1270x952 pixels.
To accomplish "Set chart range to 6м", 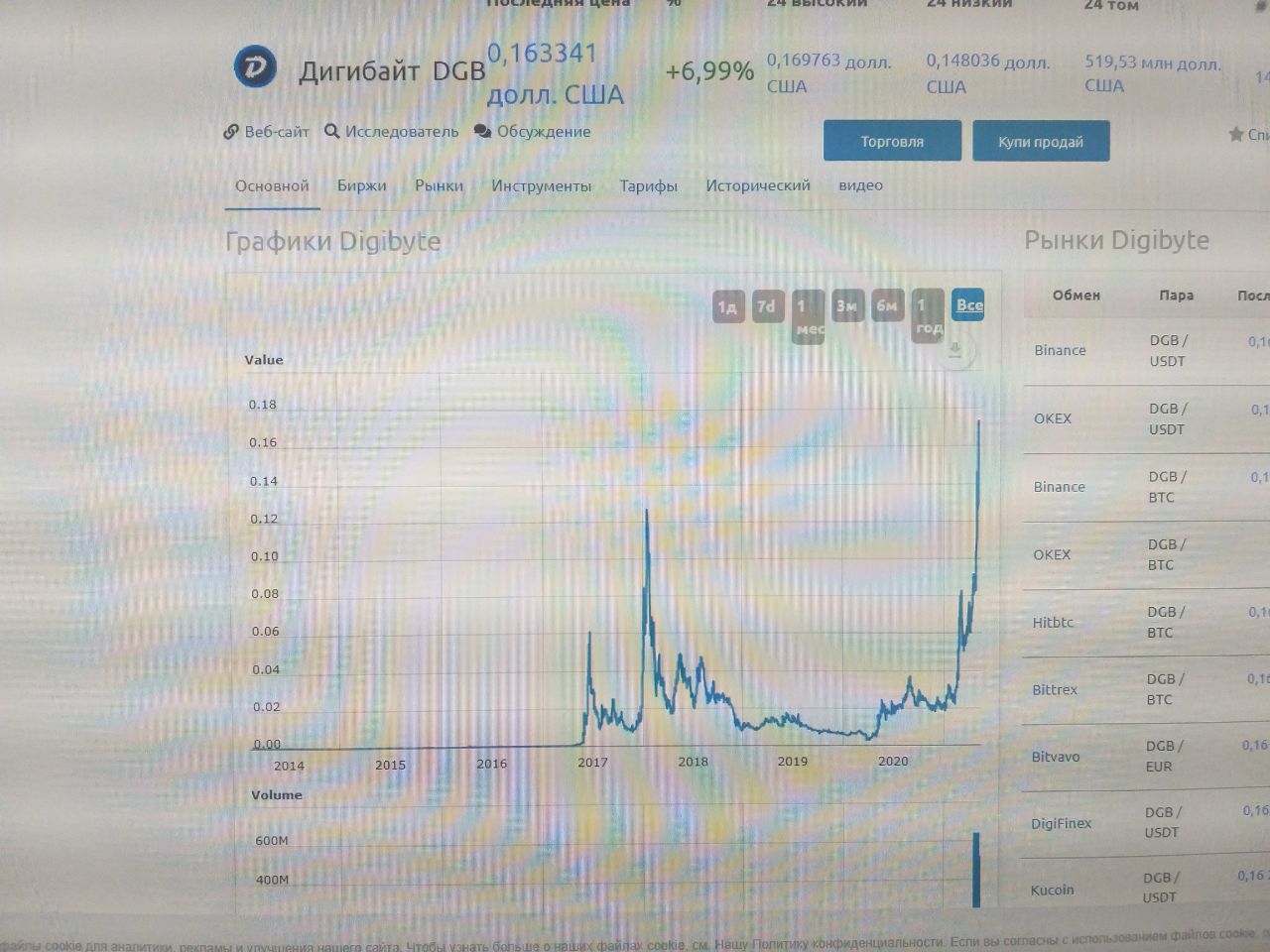I will [x=887, y=306].
